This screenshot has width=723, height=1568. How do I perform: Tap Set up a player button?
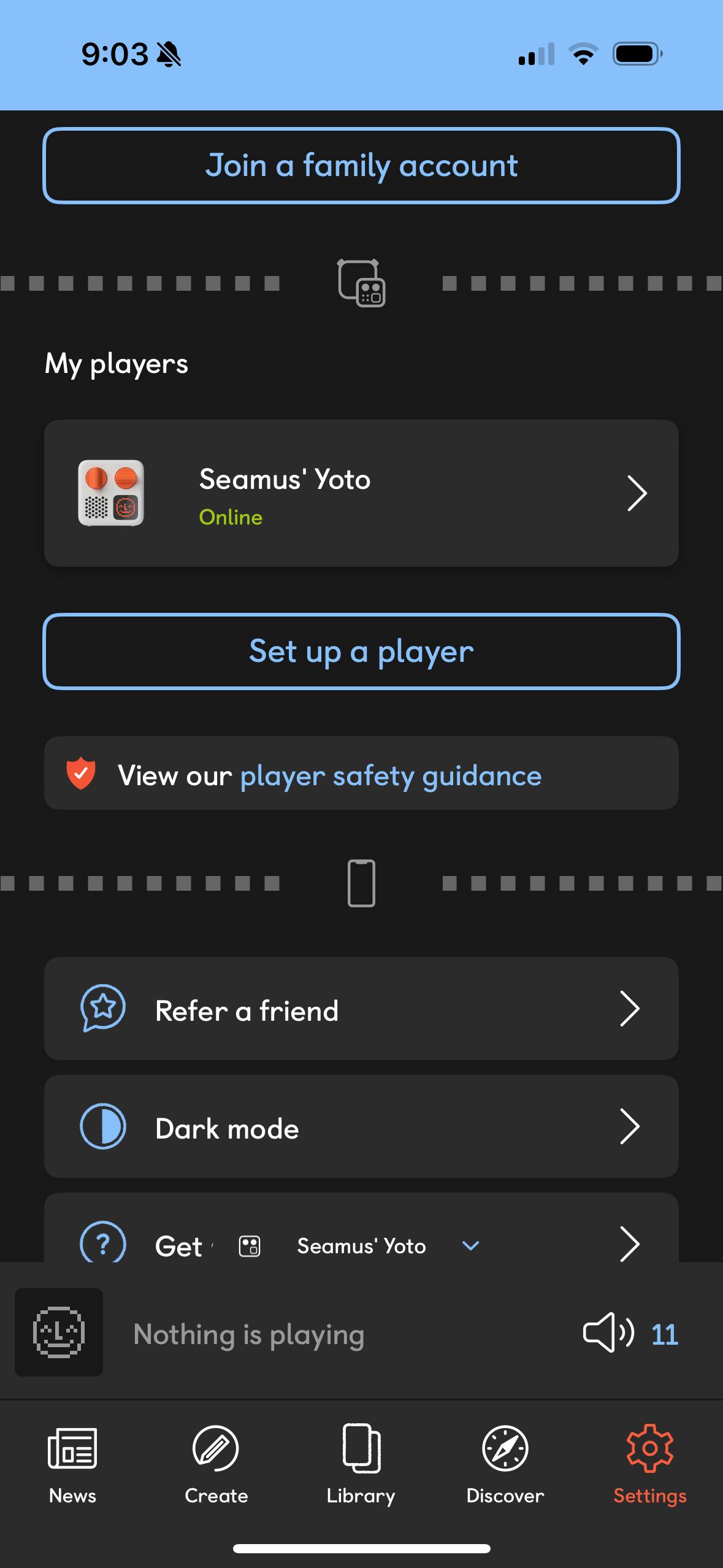point(361,651)
